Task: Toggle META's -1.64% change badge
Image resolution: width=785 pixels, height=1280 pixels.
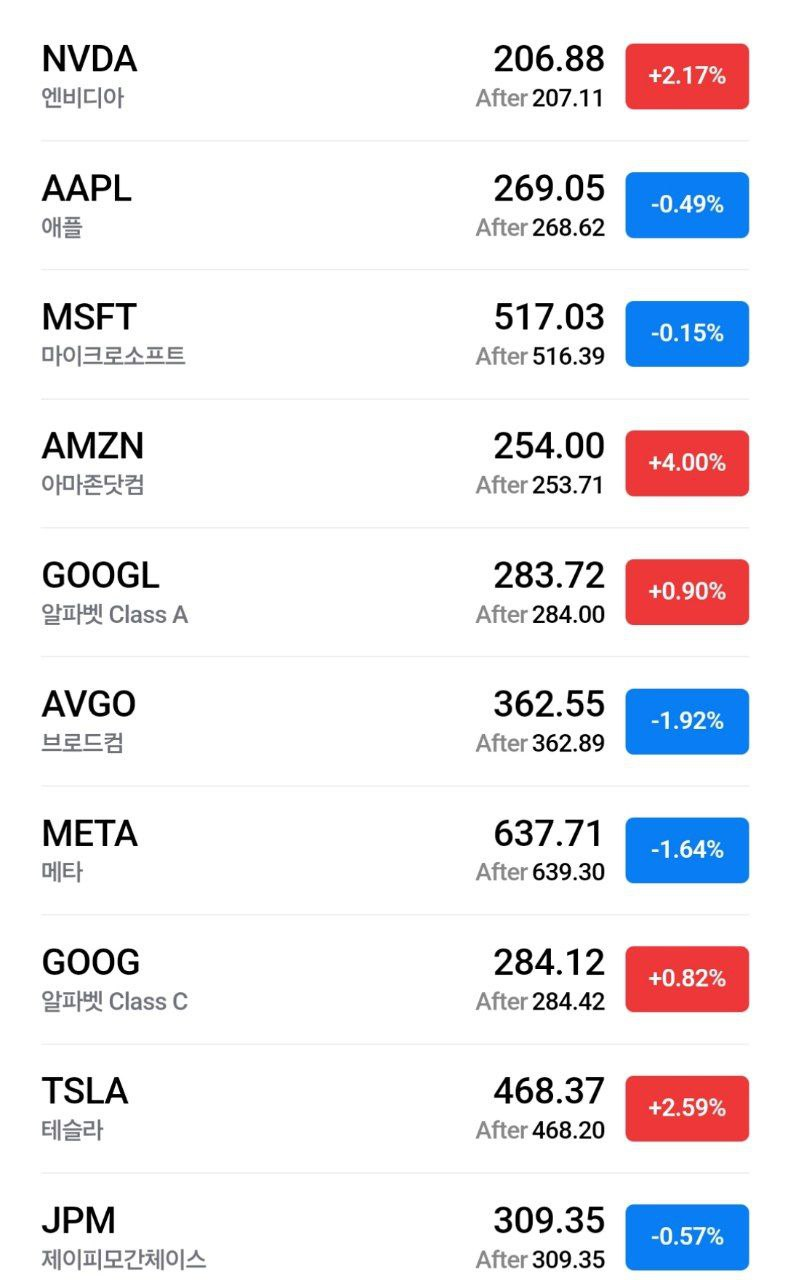Action: [x=687, y=850]
